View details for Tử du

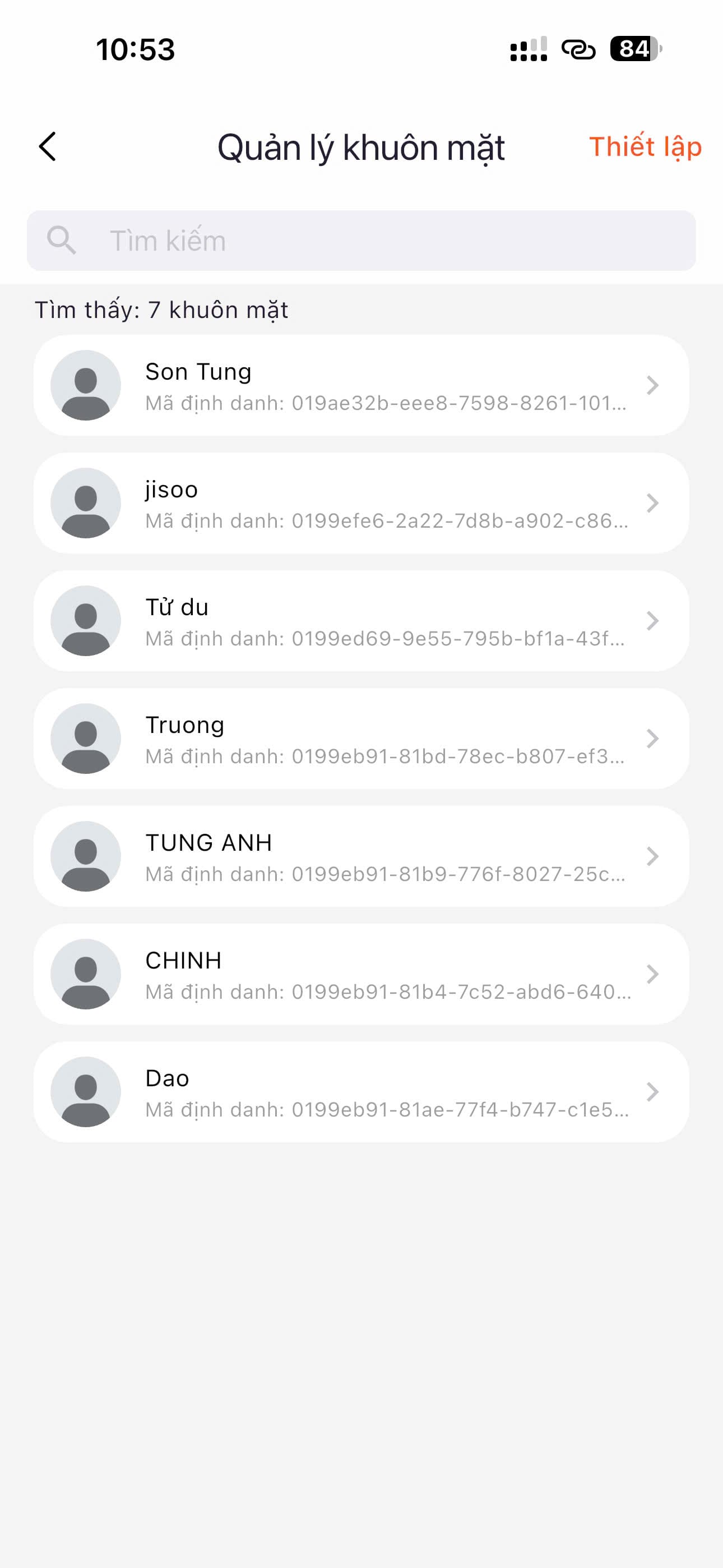click(x=361, y=621)
